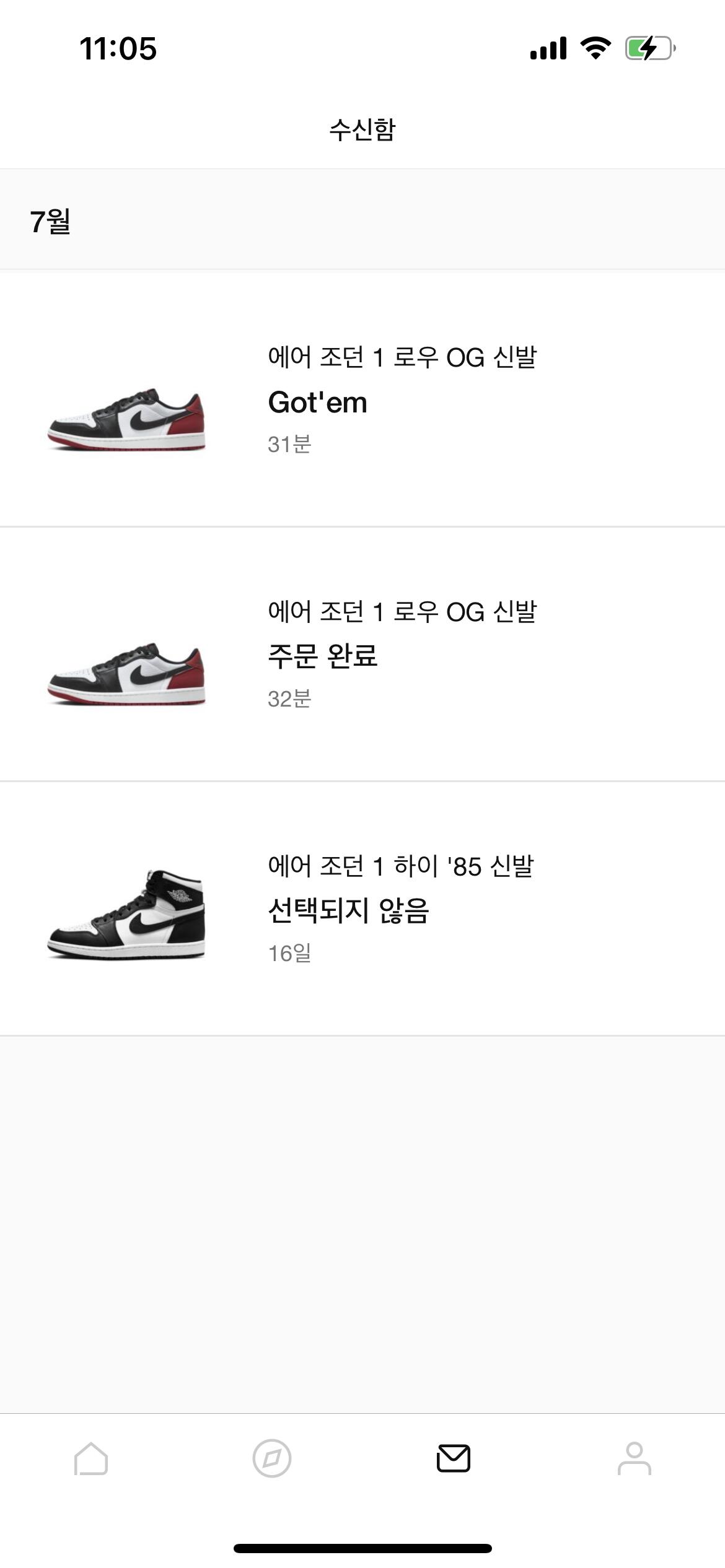
Task: Select the inbox envelope tab
Action: click(x=454, y=1459)
